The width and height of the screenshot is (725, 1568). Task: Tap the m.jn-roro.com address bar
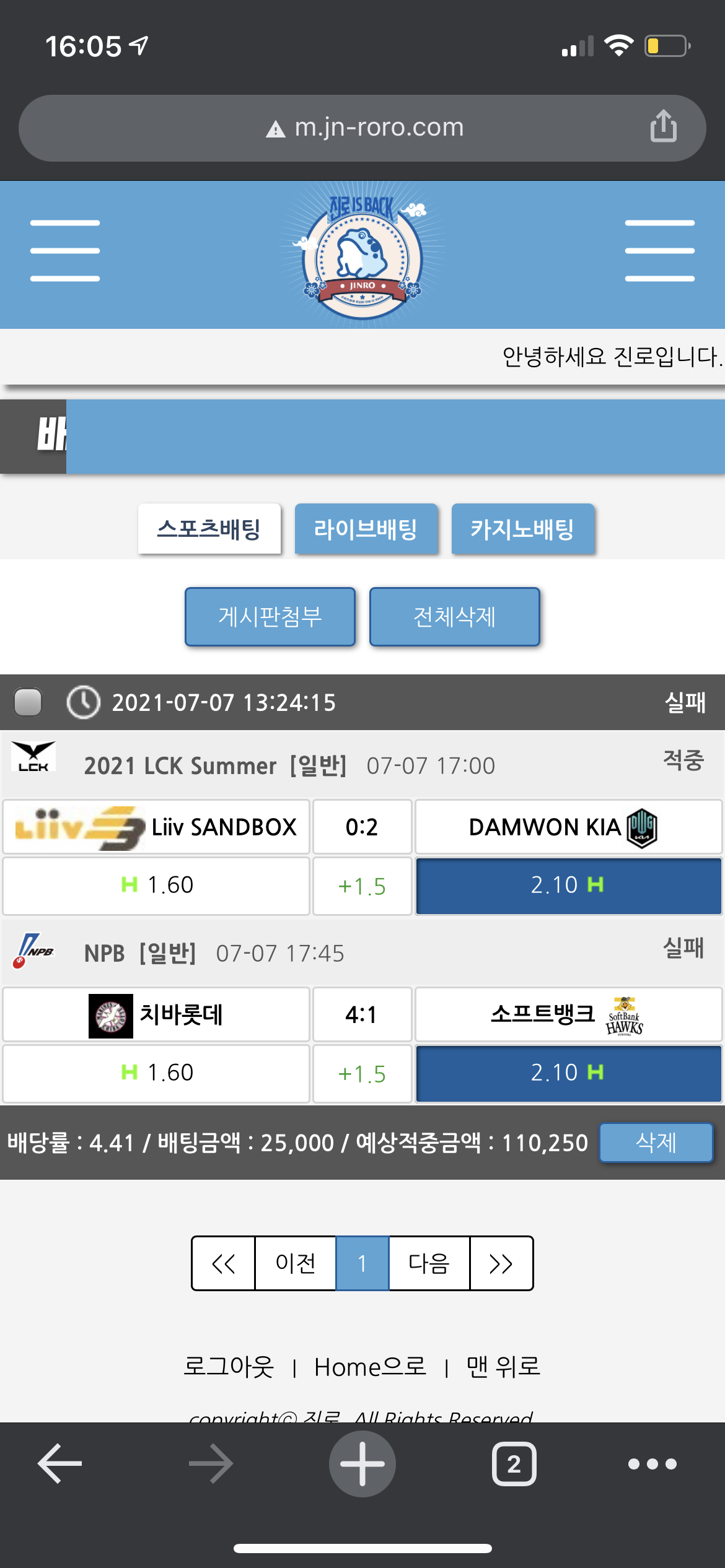[366, 128]
